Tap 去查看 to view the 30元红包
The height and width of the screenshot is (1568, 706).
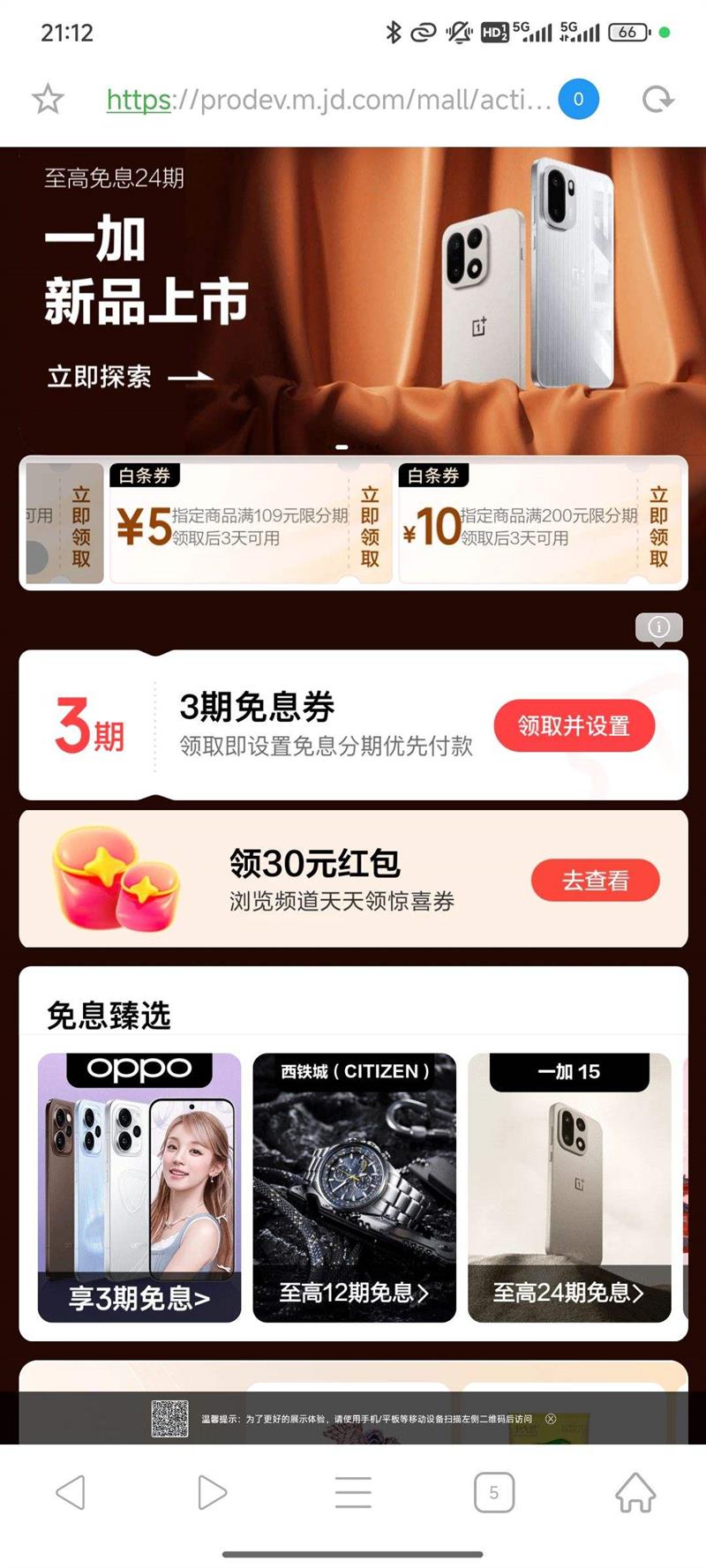pos(596,879)
